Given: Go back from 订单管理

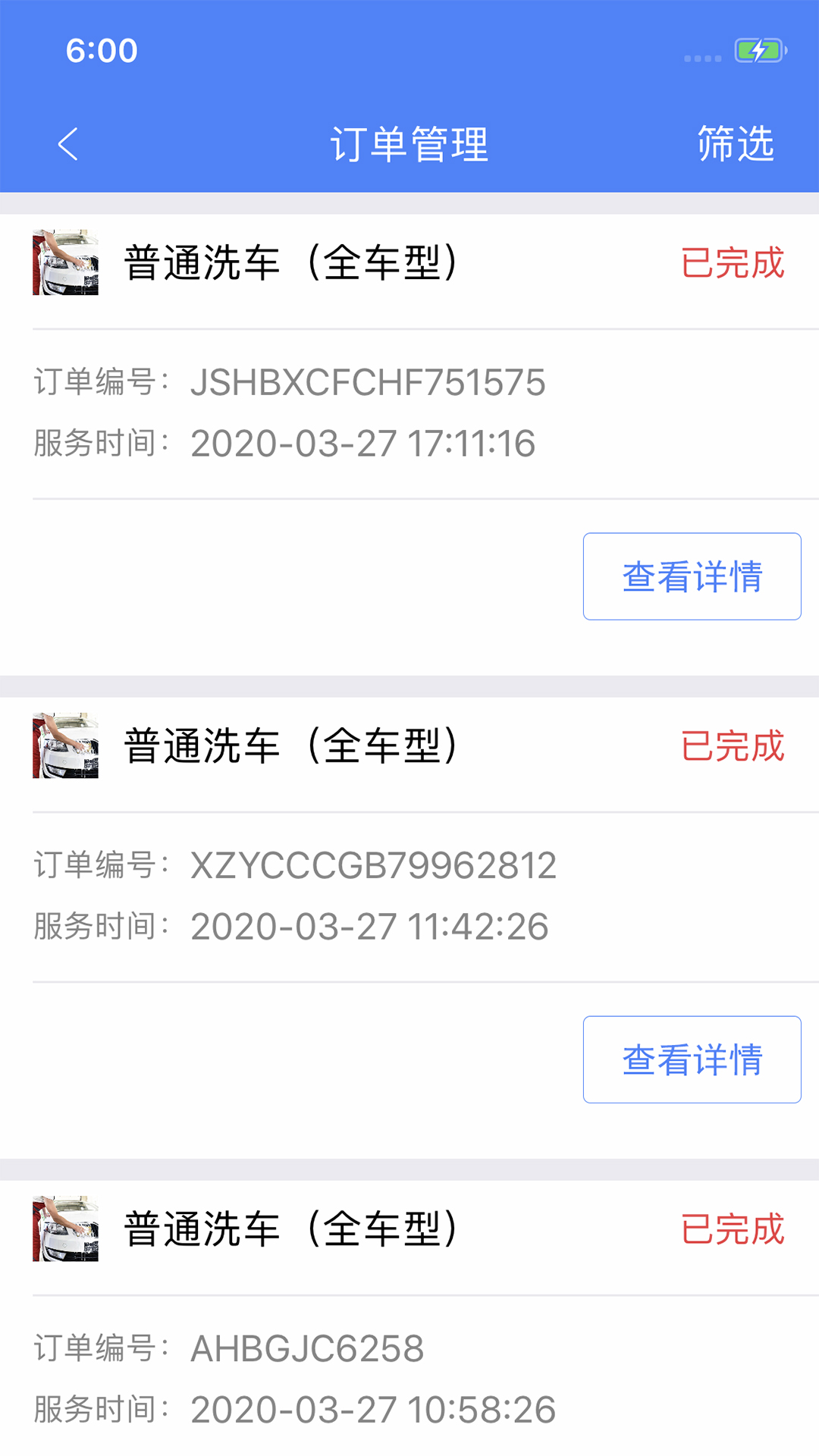Looking at the screenshot, I should click(68, 144).
